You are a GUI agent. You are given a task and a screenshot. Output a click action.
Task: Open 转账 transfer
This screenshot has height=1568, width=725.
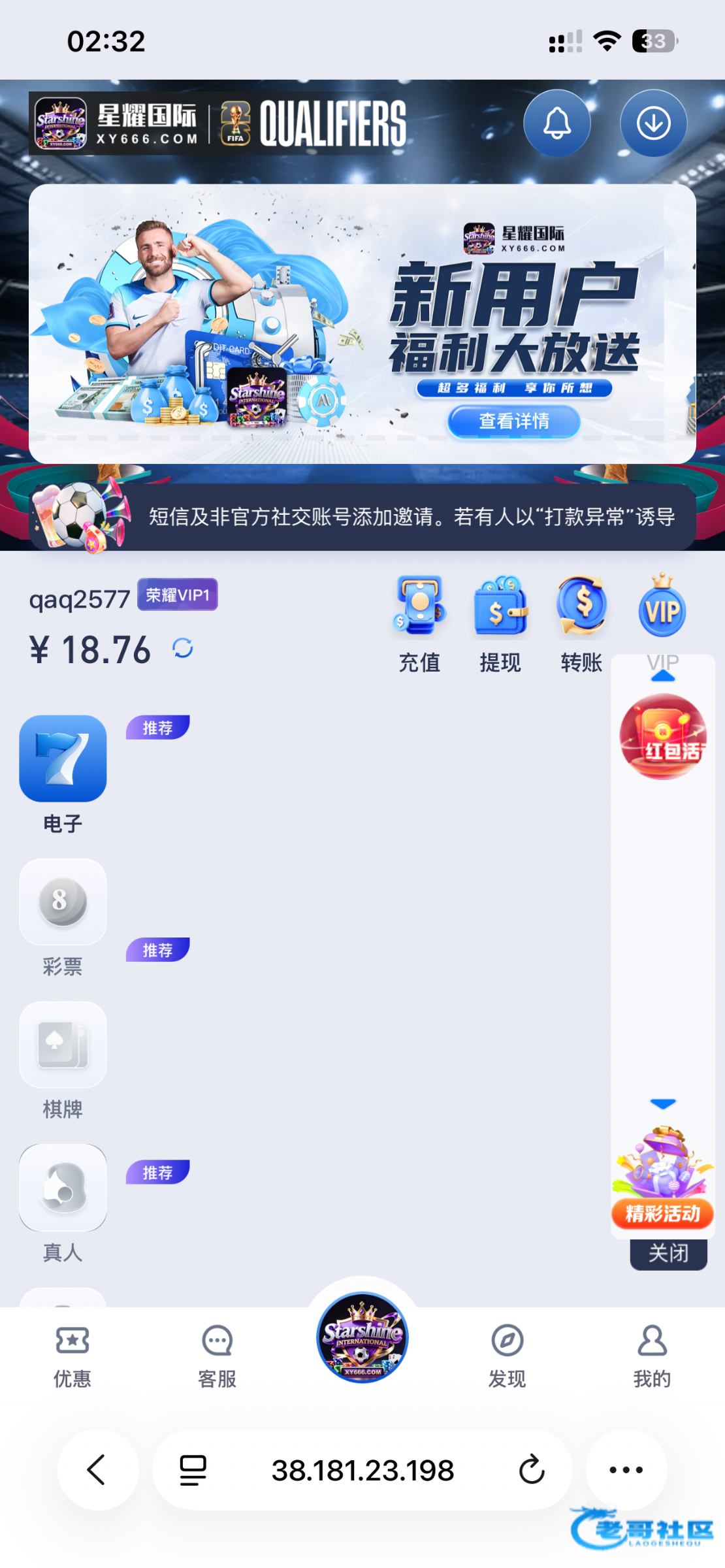point(581,623)
